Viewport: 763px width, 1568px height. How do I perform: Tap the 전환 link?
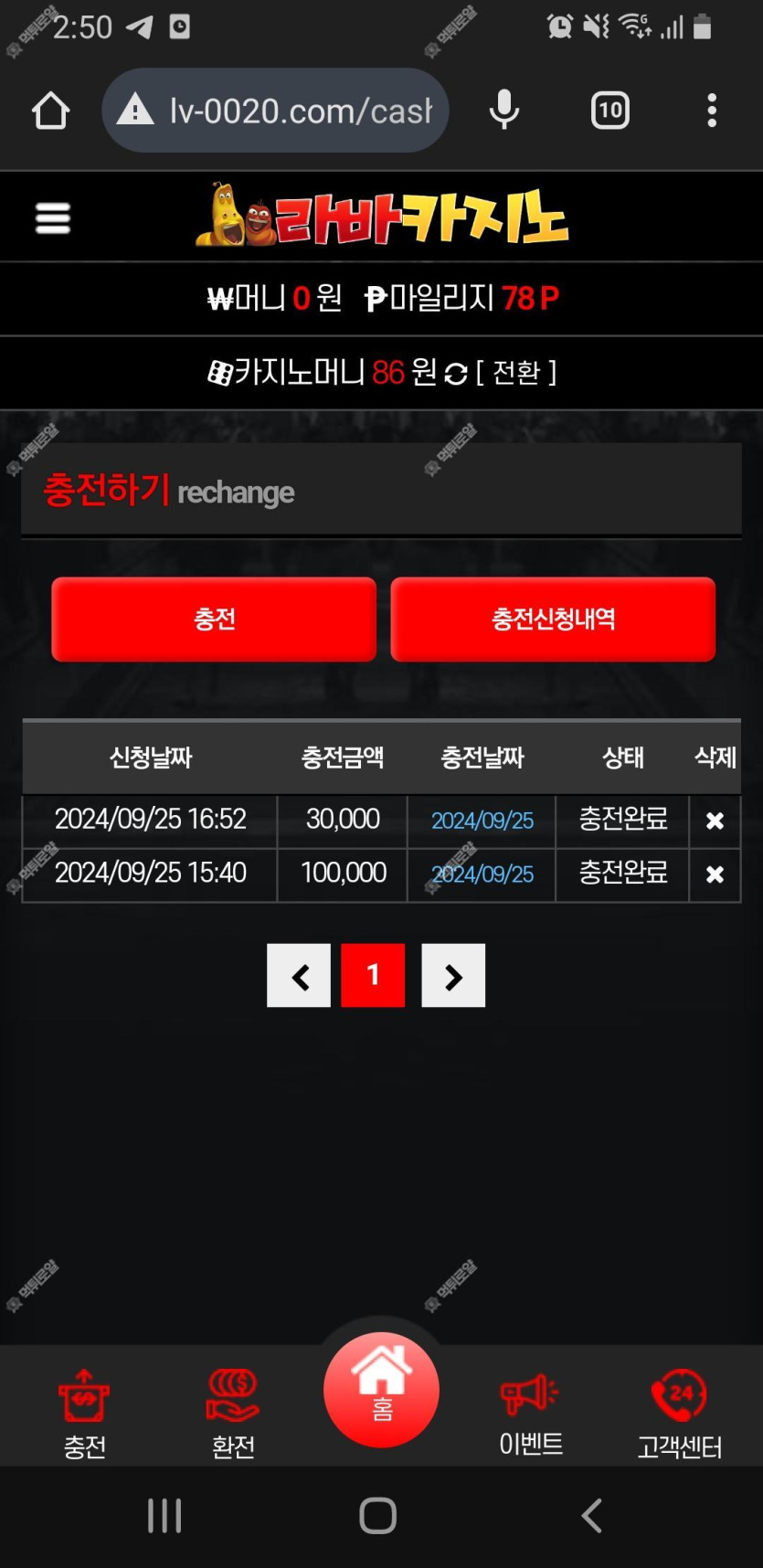pyautogui.click(x=516, y=373)
